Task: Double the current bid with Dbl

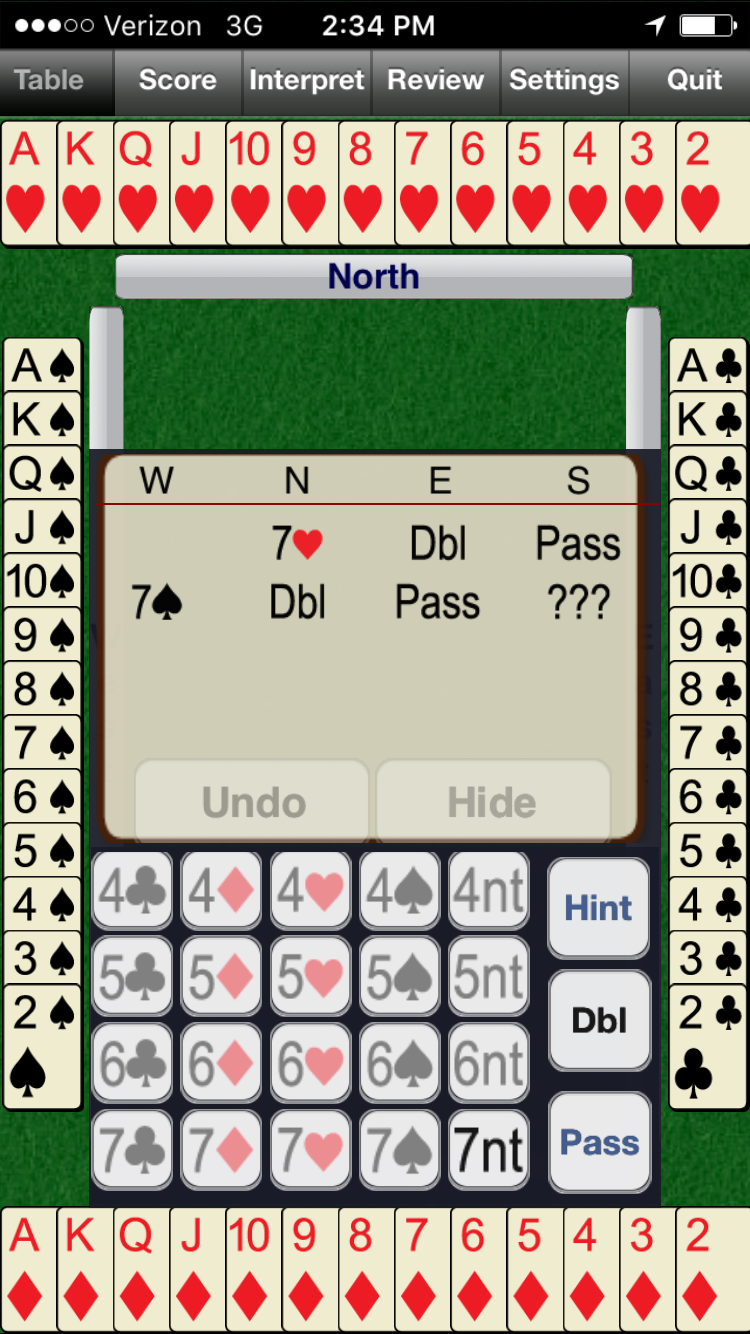Action: click(x=599, y=1021)
